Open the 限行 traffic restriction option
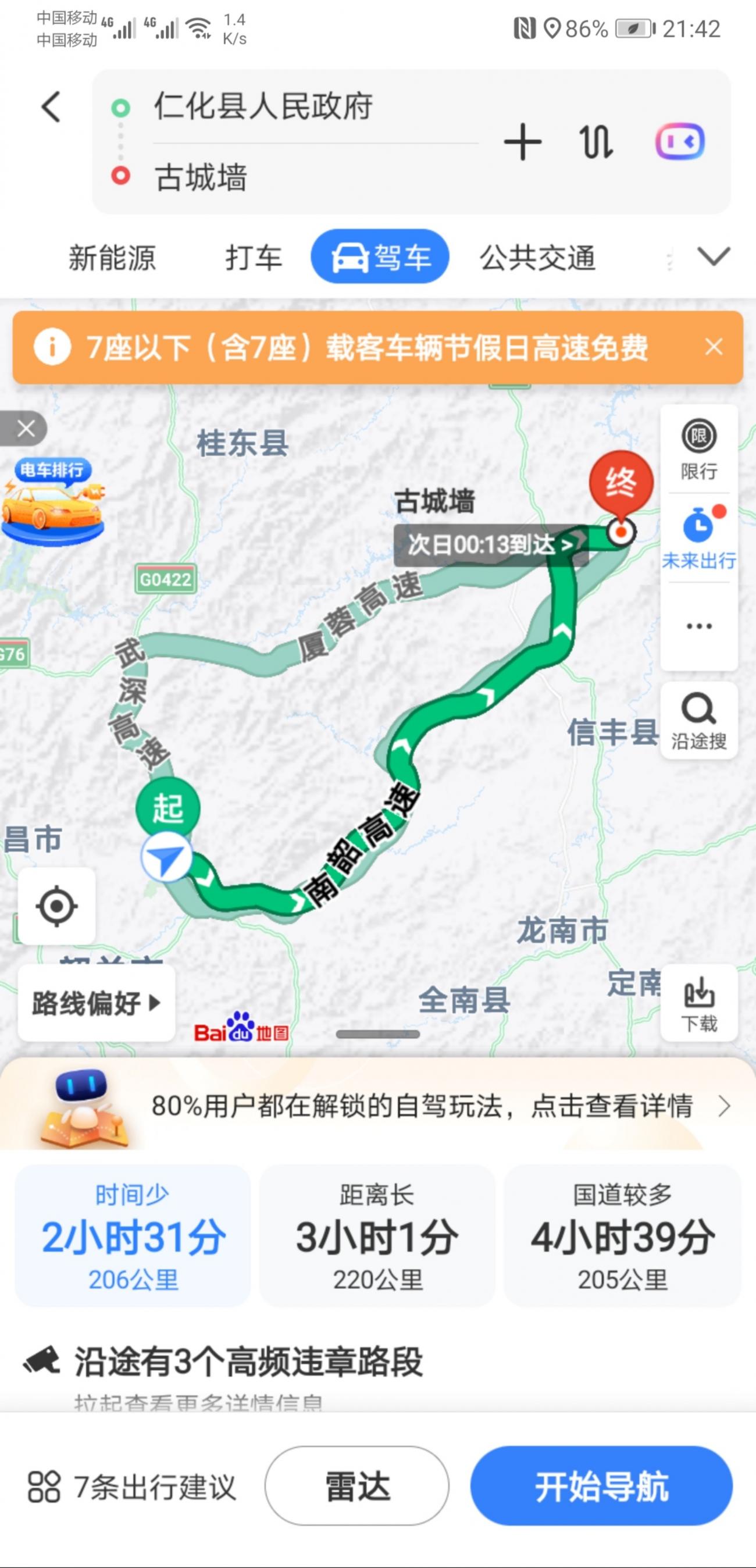Viewport: 756px width, 1568px height. 698,449
